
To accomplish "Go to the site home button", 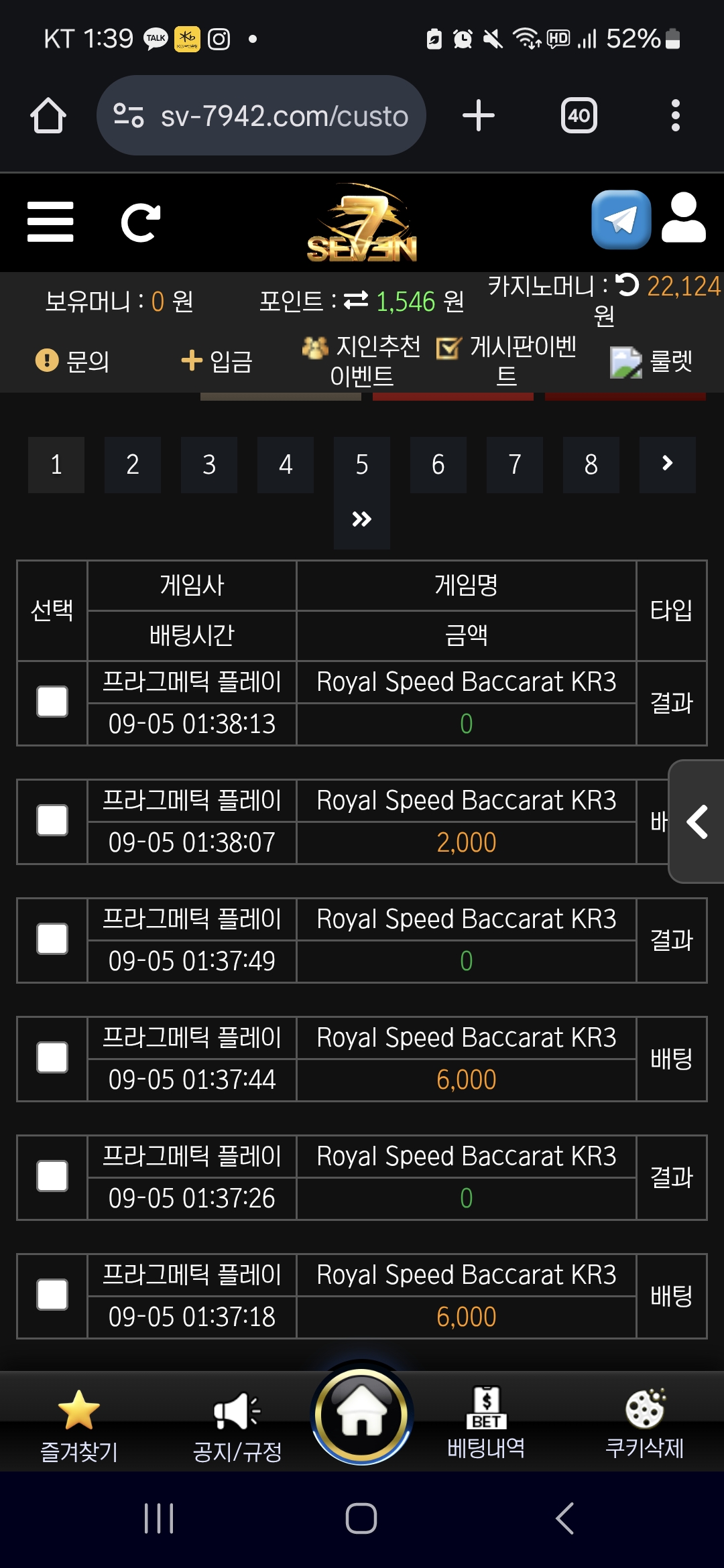I will coord(362,1414).
